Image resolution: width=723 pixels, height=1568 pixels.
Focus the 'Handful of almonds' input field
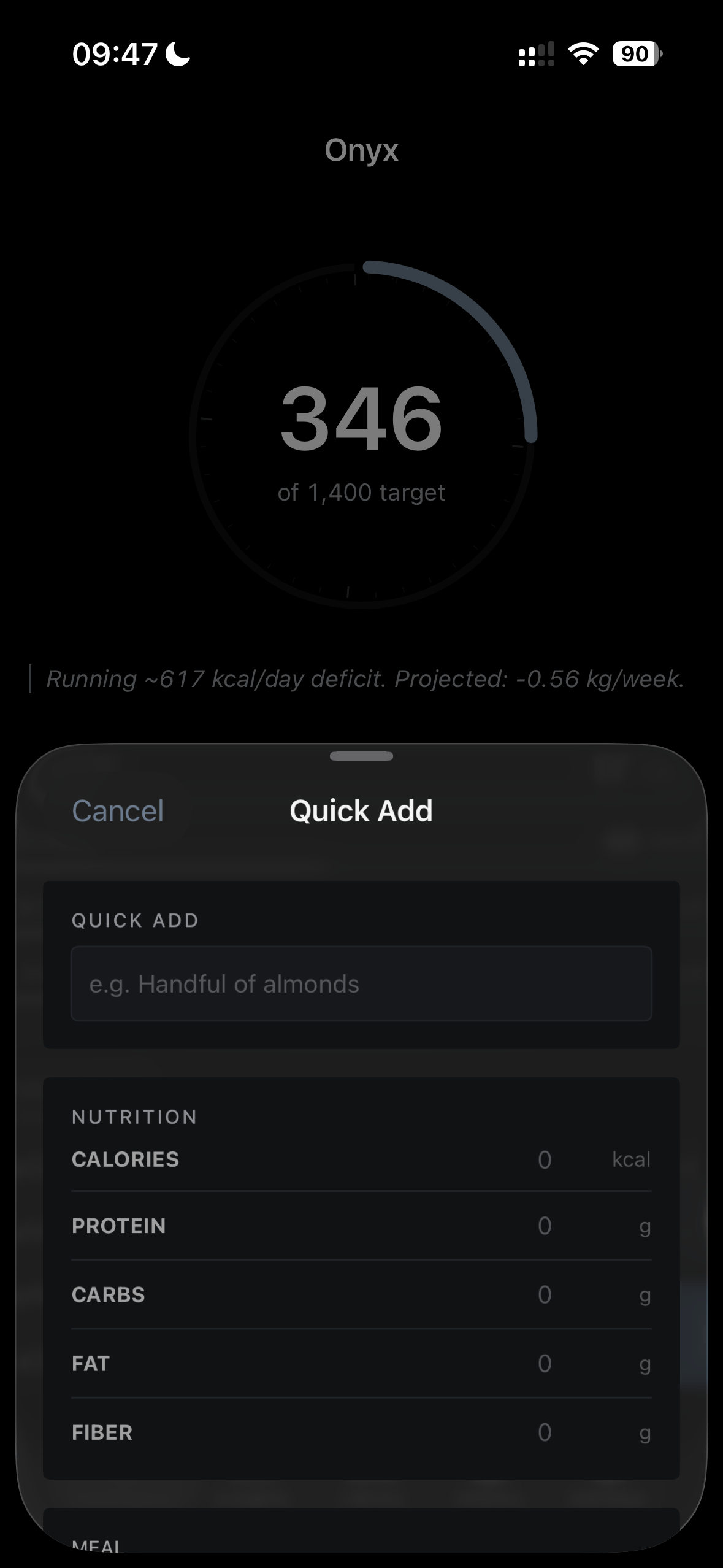click(x=361, y=983)
